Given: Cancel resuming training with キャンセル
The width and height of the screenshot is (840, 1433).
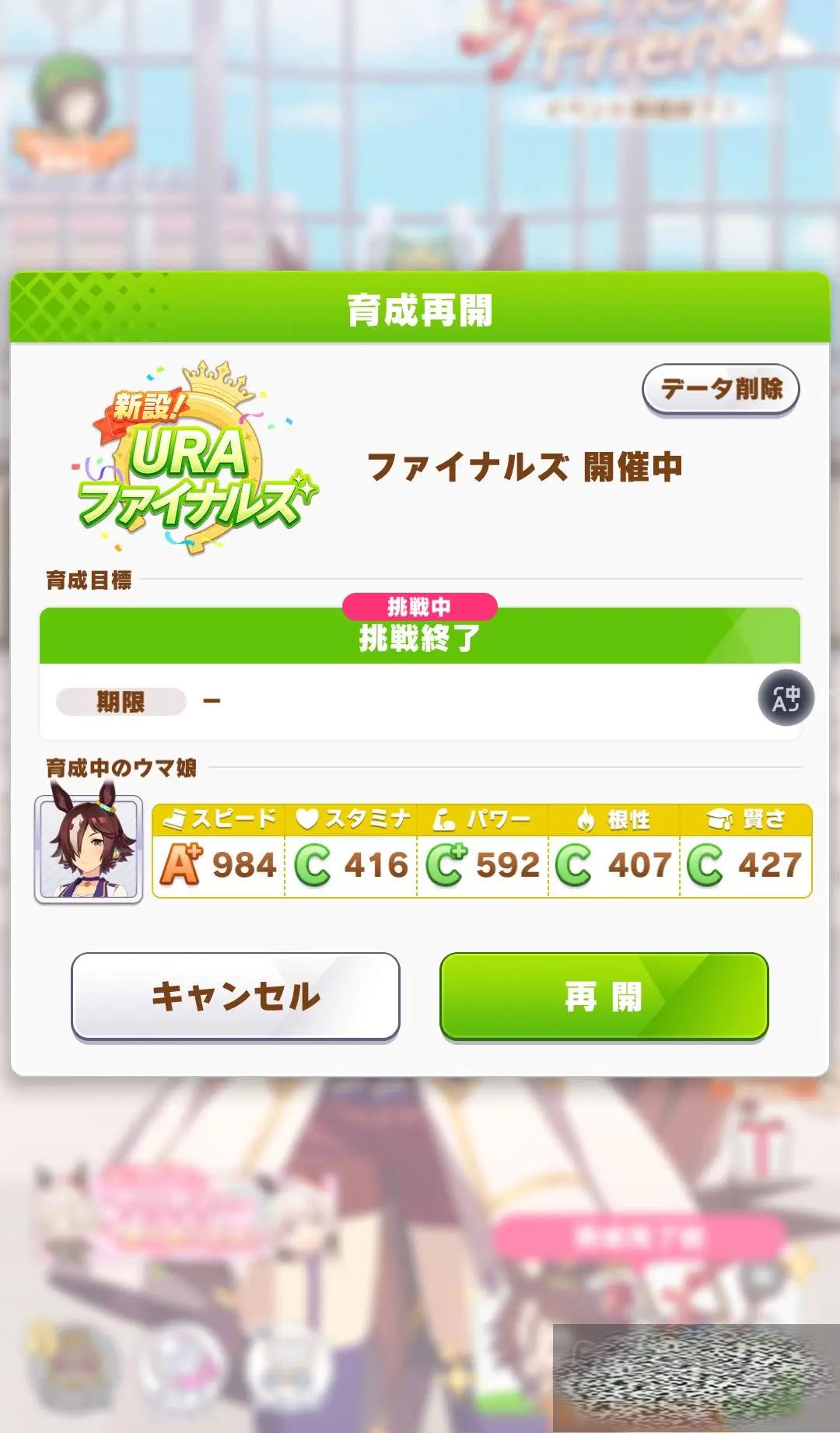Looking at the screenshot, I should click(235, 997).
